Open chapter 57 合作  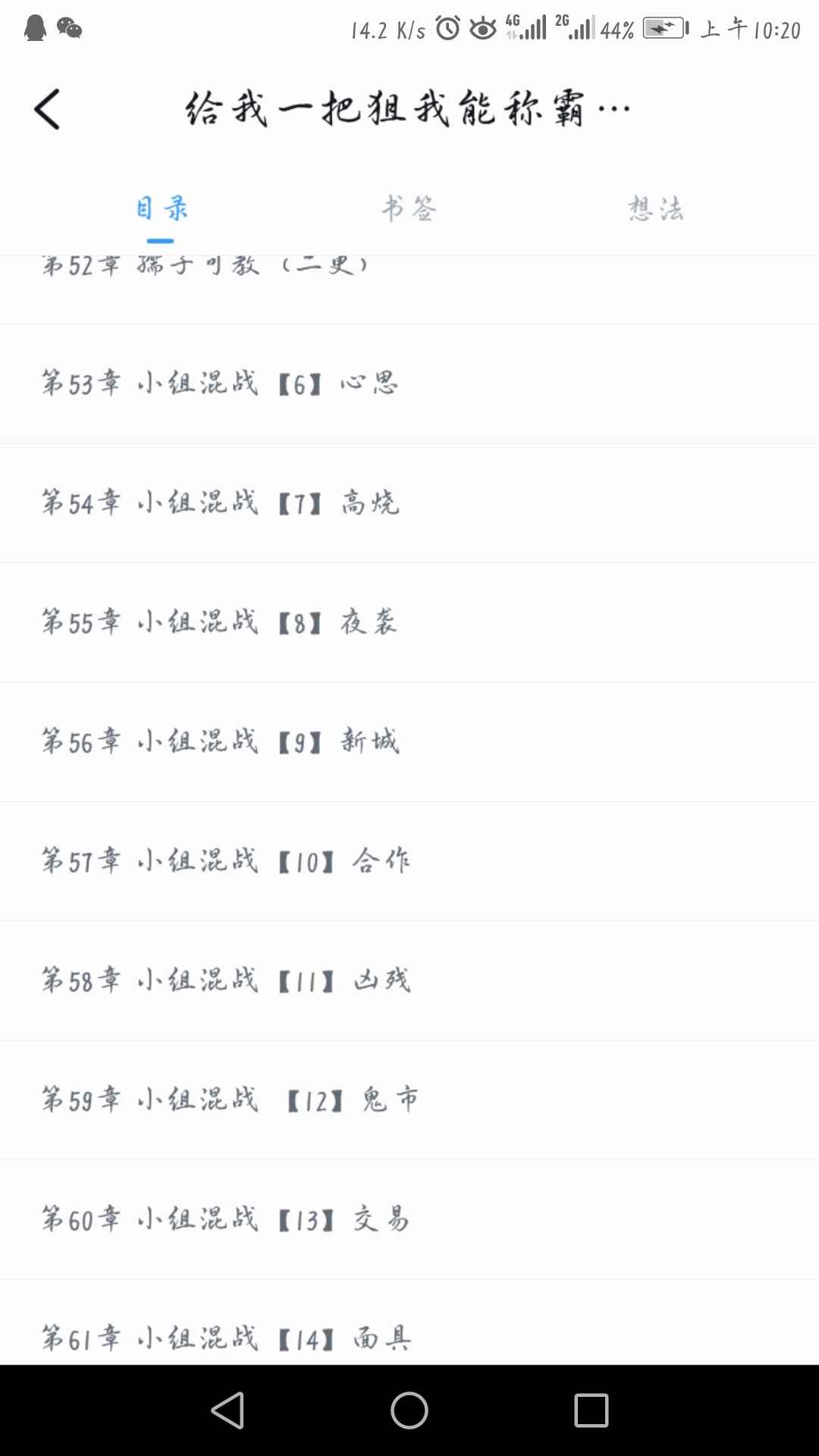click(409, 861)
